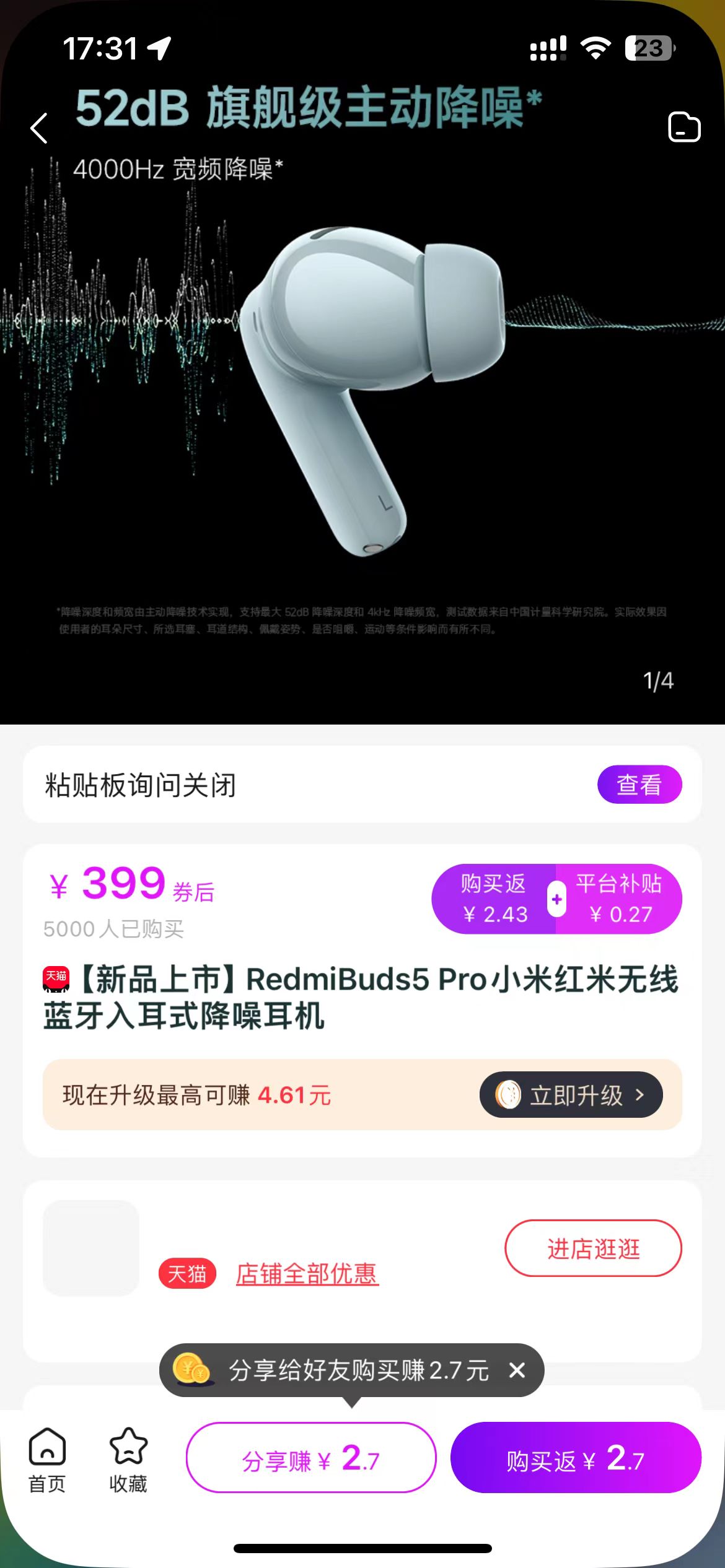Tap the 1/4 image carousel indicator
This screenshot has width=725, height=1568.
[x=658, y=681]
